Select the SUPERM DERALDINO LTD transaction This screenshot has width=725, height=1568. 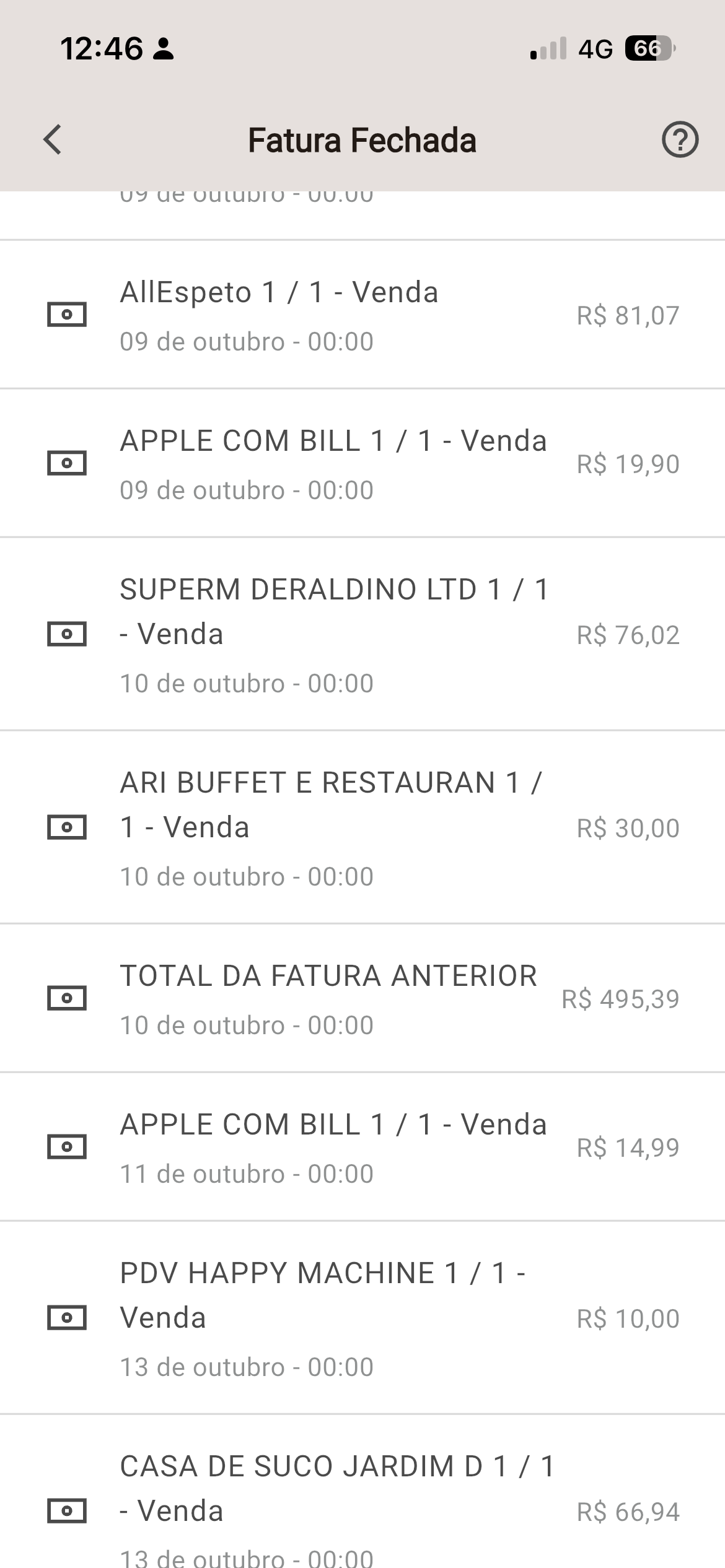tap(362, 634)
